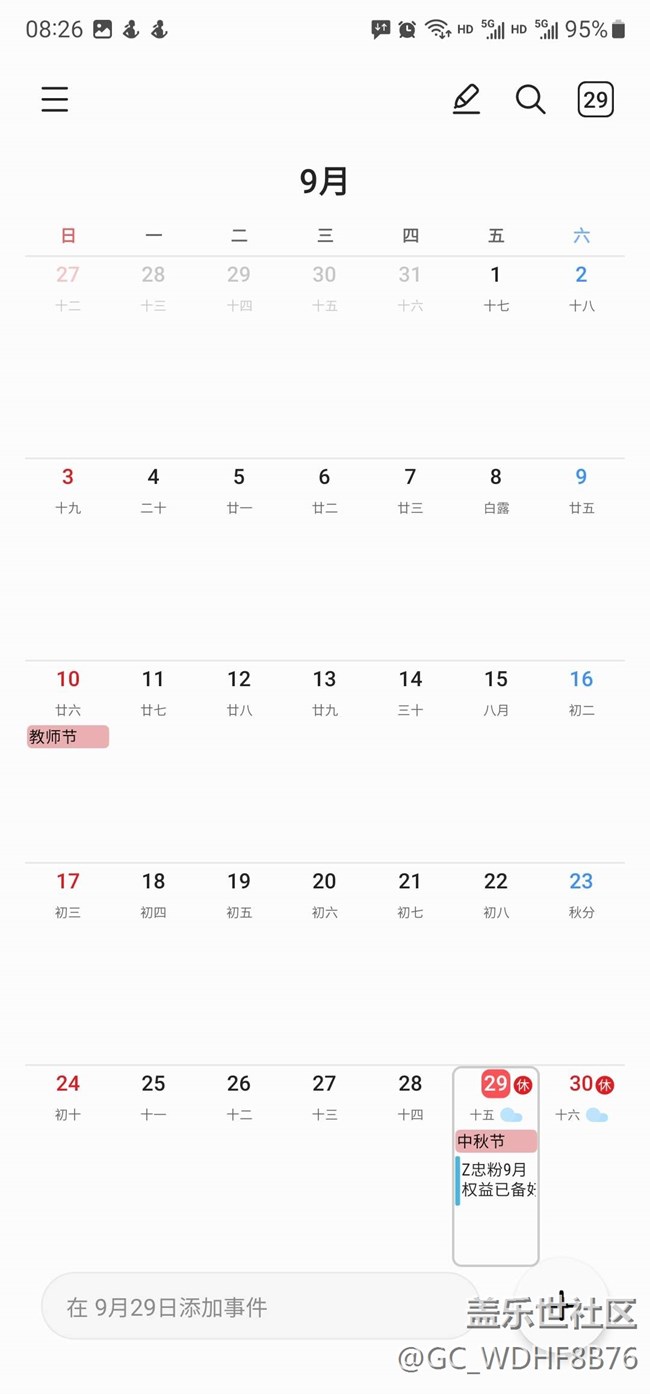
Task: Jump to today with the 29 icon
Action: click(595, 99)
